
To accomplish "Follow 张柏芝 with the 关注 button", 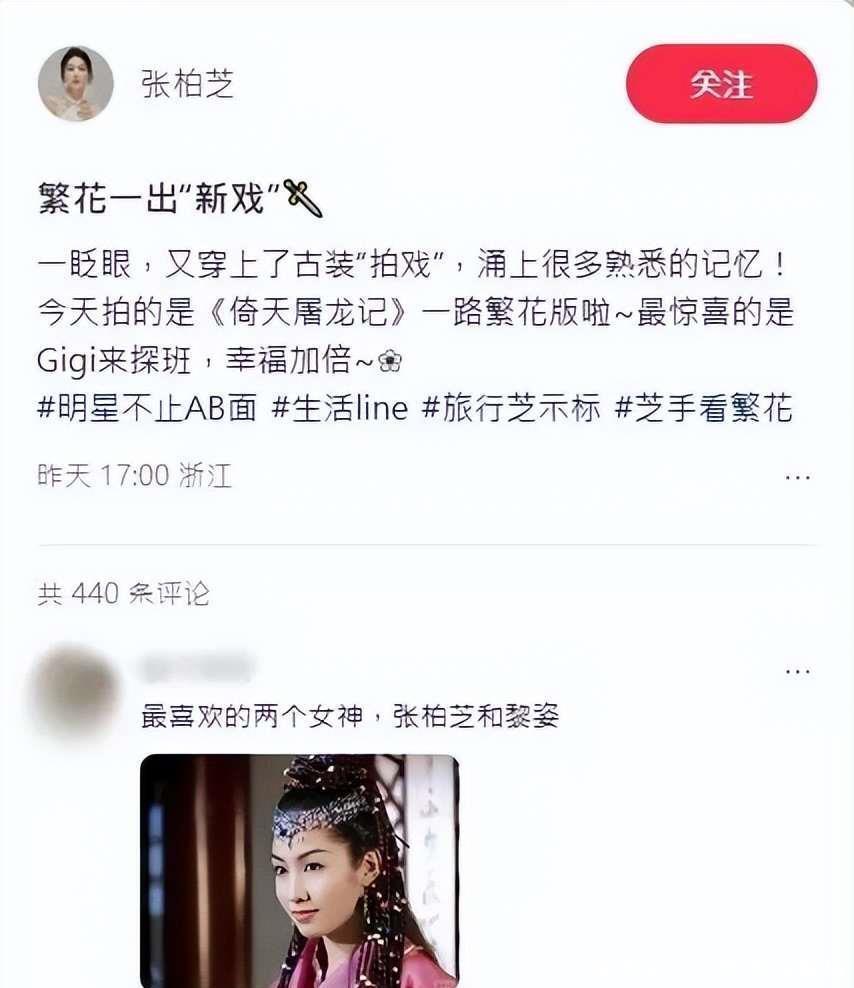I will (x=721, y=84).
